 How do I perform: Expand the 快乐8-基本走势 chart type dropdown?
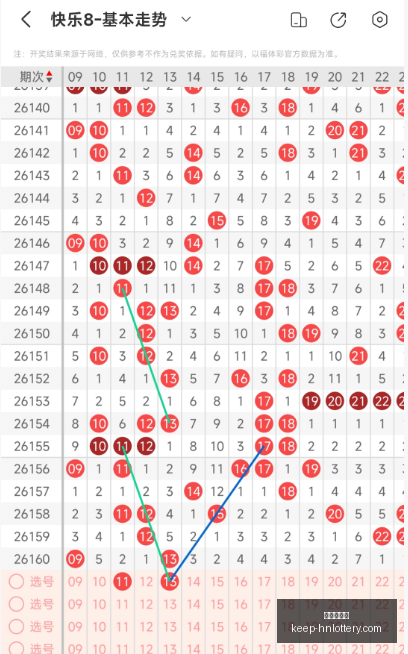click(186, 19)
